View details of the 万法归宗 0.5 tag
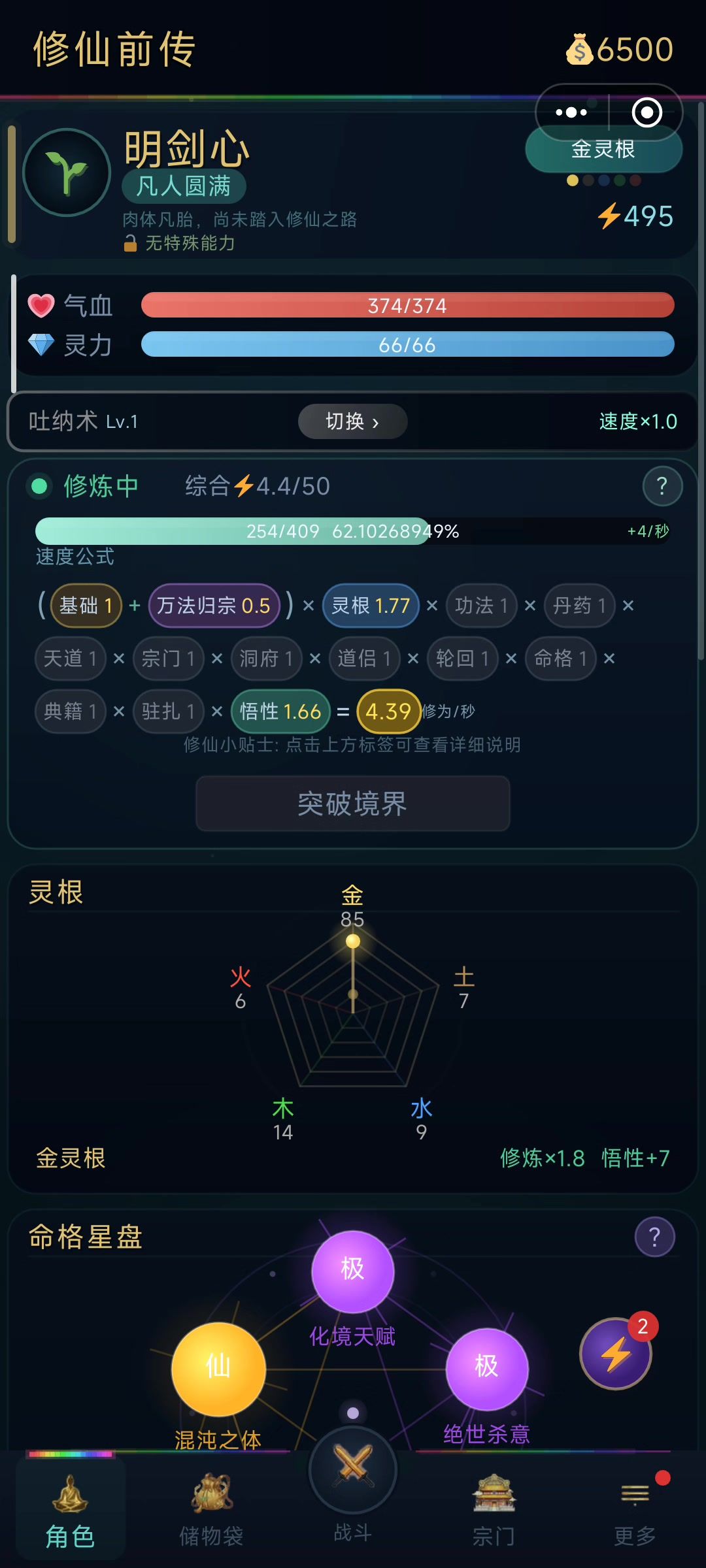The width and height of the screenshot is (706, 1568). click(214, 606)
